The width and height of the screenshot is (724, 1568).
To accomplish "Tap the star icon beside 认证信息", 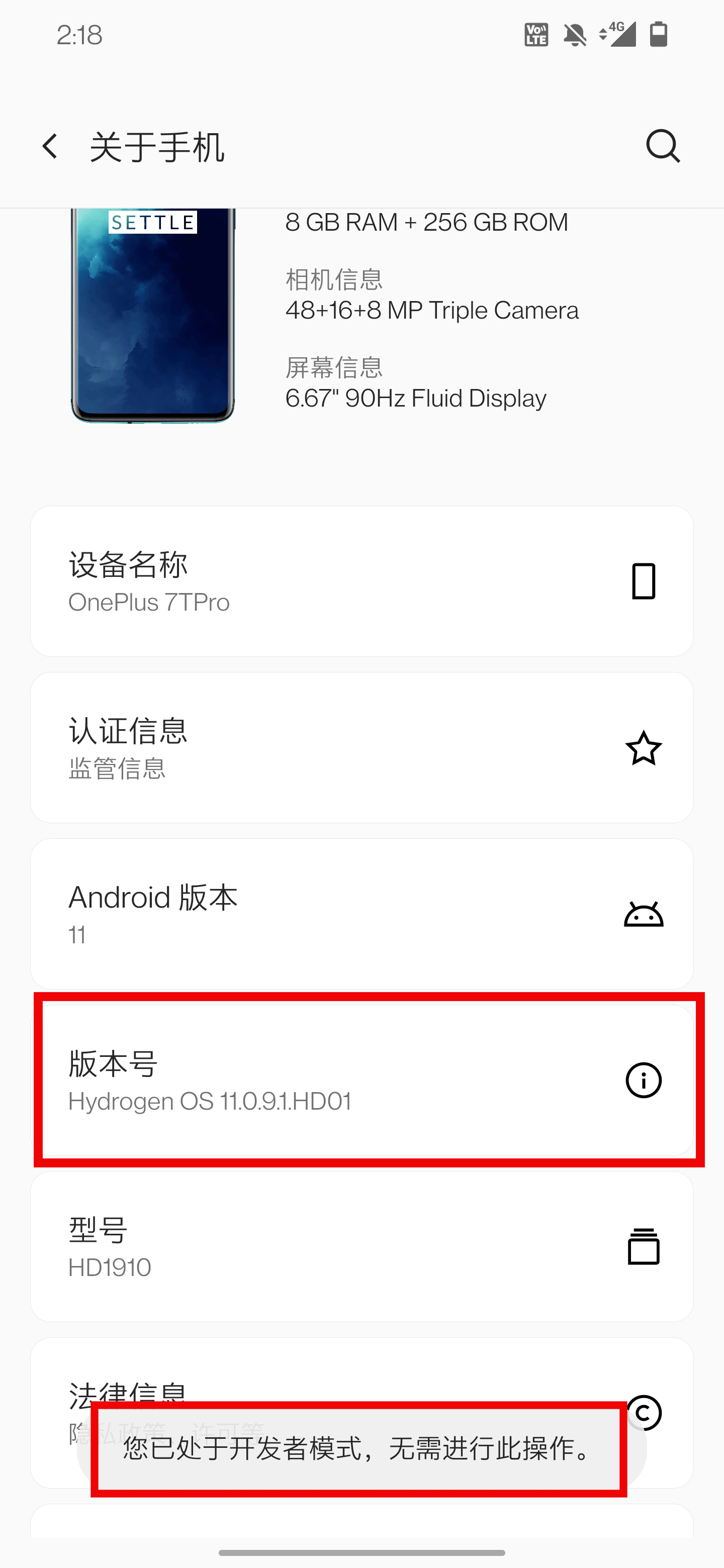I will (x=644, y=749).
